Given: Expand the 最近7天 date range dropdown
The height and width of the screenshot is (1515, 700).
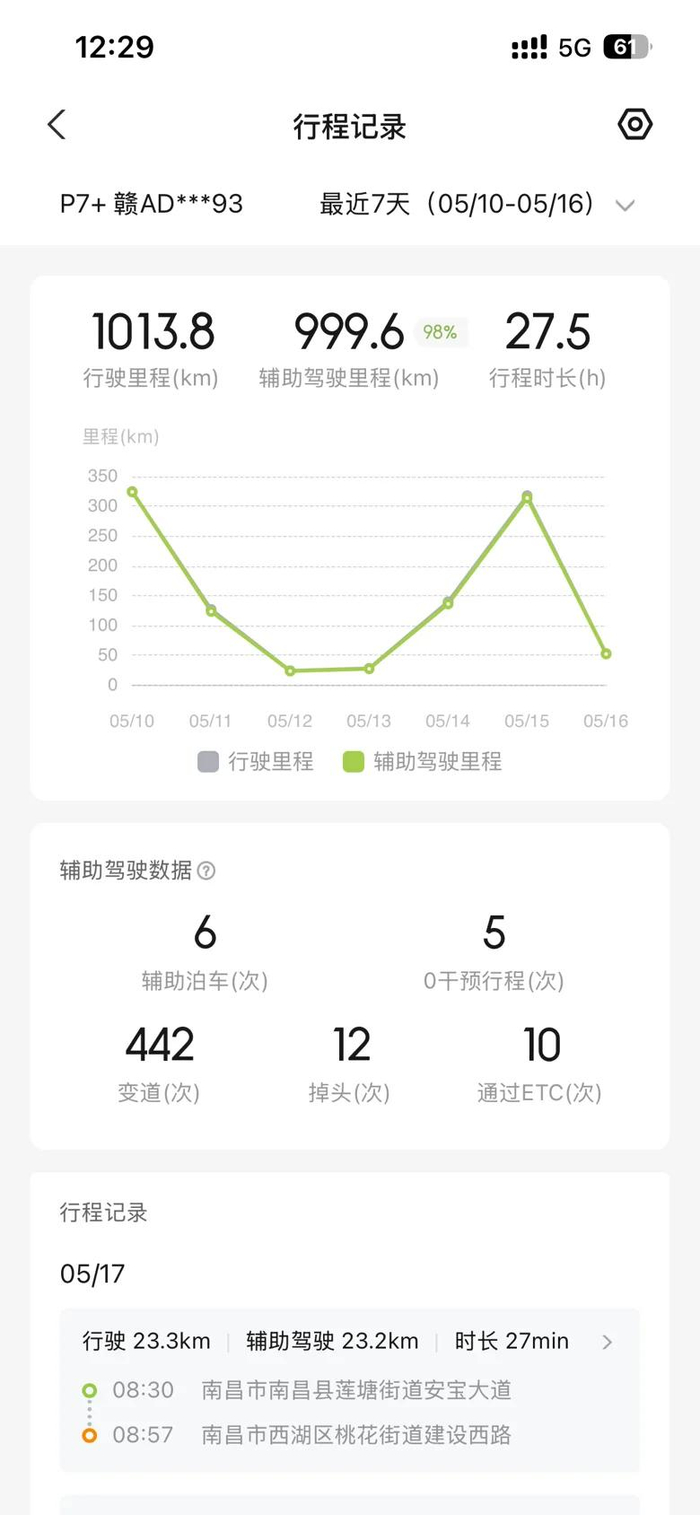Looking at the screenshot, I should click(x=477, y=205).
